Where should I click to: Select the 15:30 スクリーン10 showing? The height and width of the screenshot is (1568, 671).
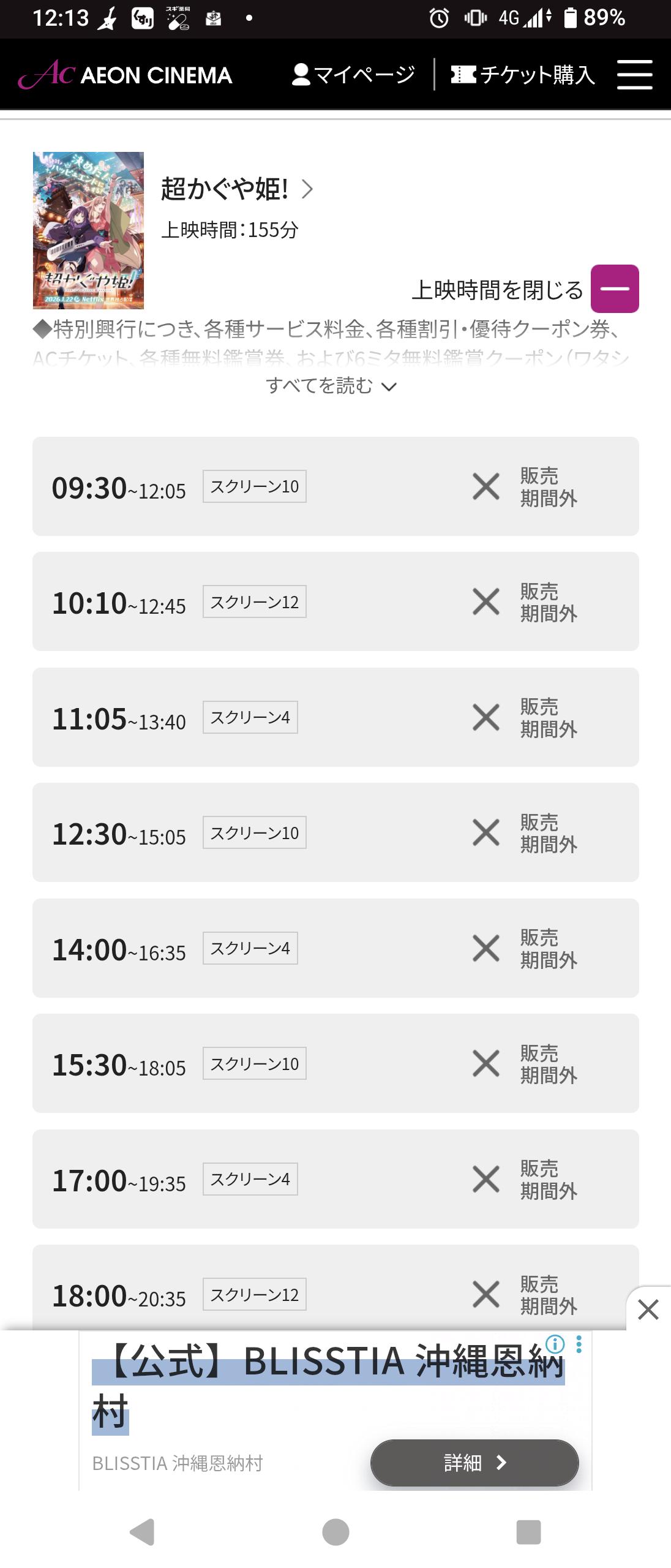click(x=335, y=1063)
